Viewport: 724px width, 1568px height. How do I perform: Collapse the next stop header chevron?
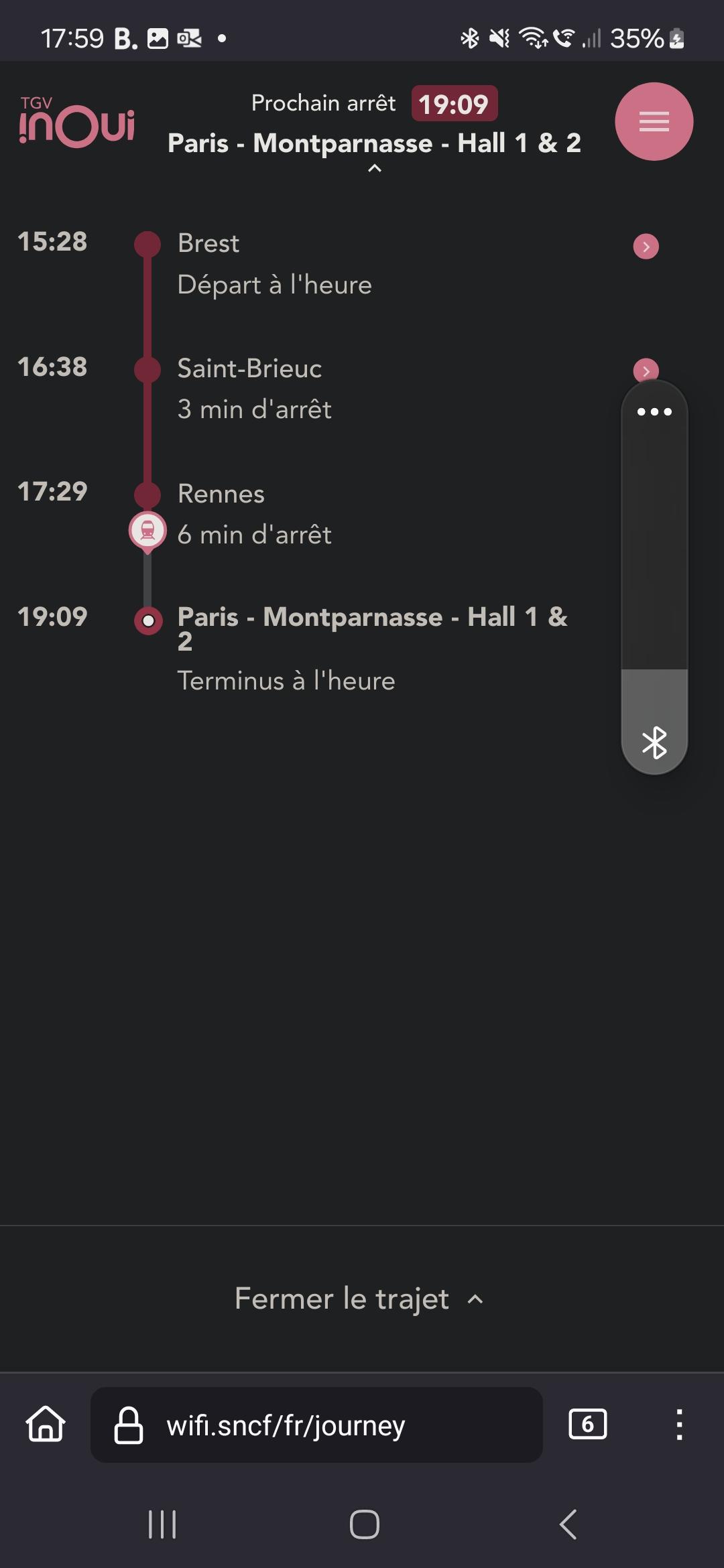pos(375,168)
